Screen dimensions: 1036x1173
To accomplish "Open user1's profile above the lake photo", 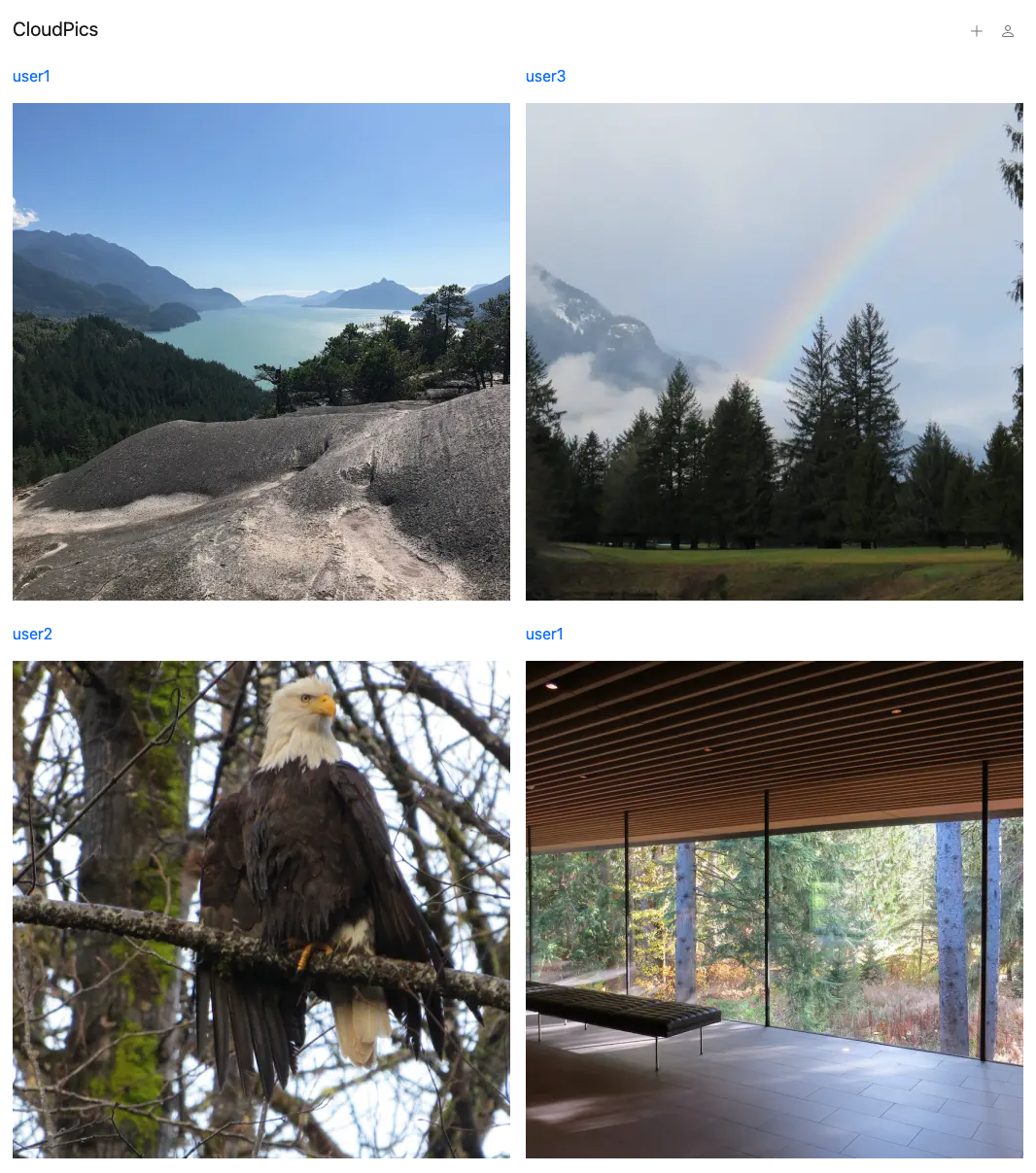I will click(x=30, y=76).
